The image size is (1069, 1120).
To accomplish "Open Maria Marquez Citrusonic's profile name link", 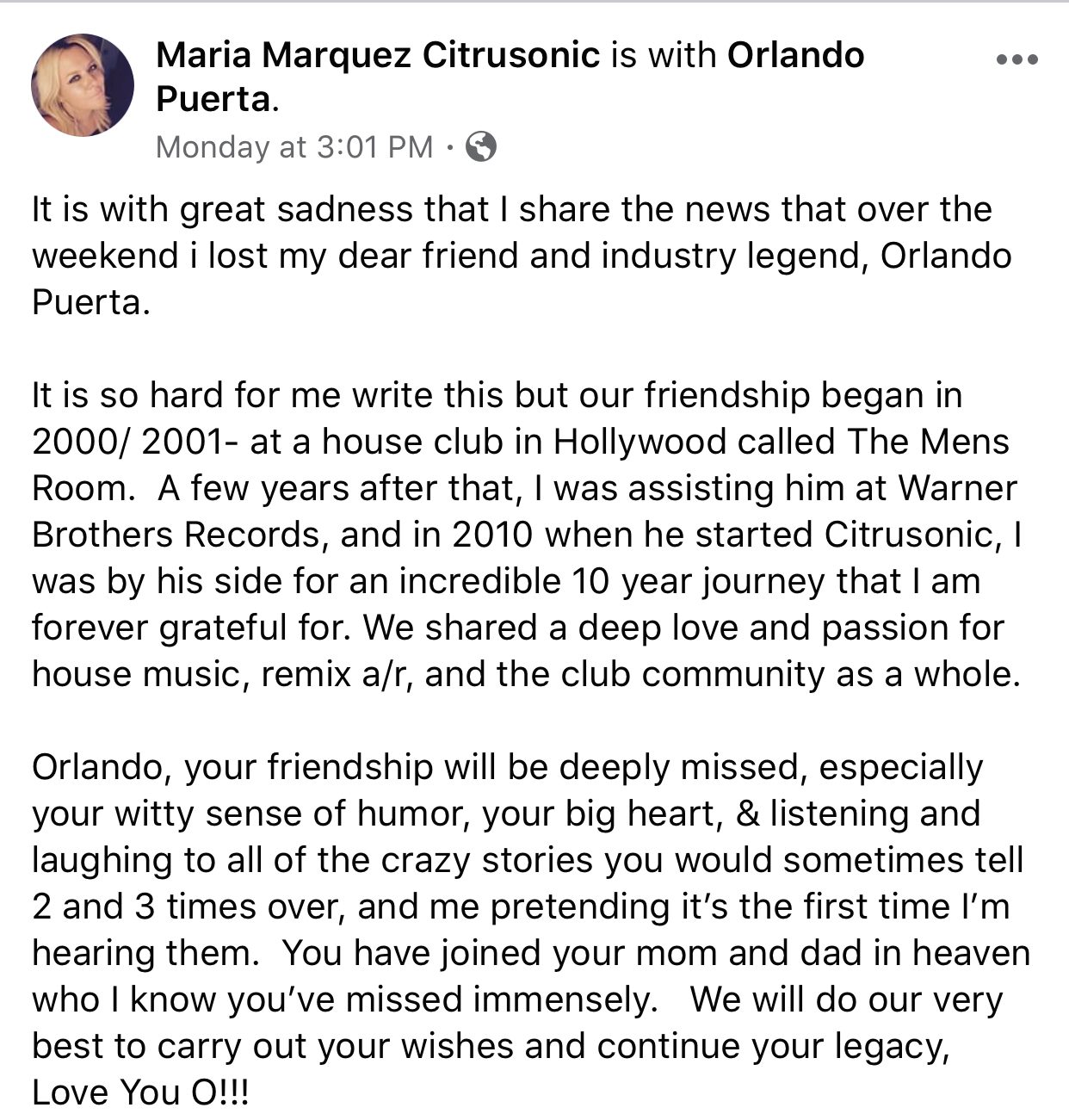I will click(x=378, y=55).
